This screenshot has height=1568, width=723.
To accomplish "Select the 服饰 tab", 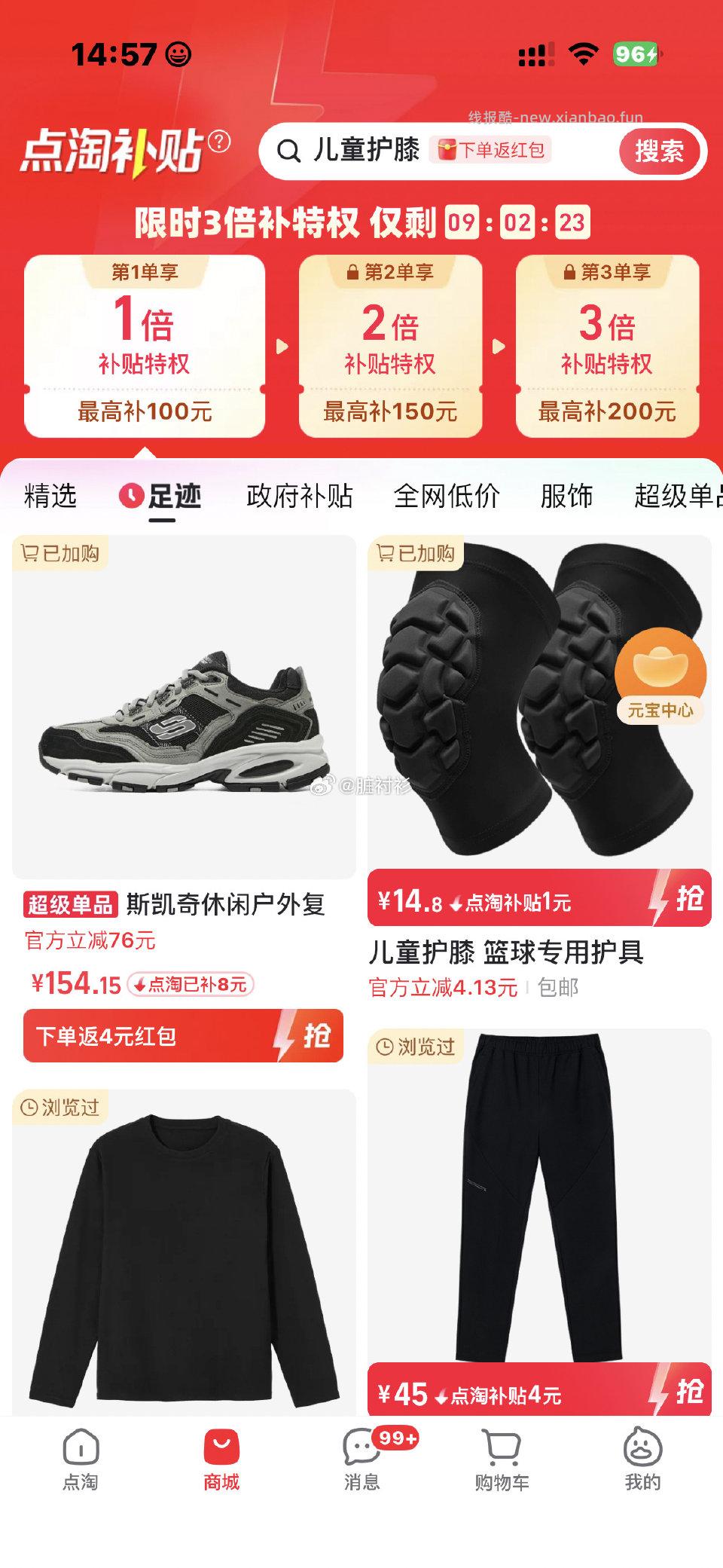I will pos(567,497).
